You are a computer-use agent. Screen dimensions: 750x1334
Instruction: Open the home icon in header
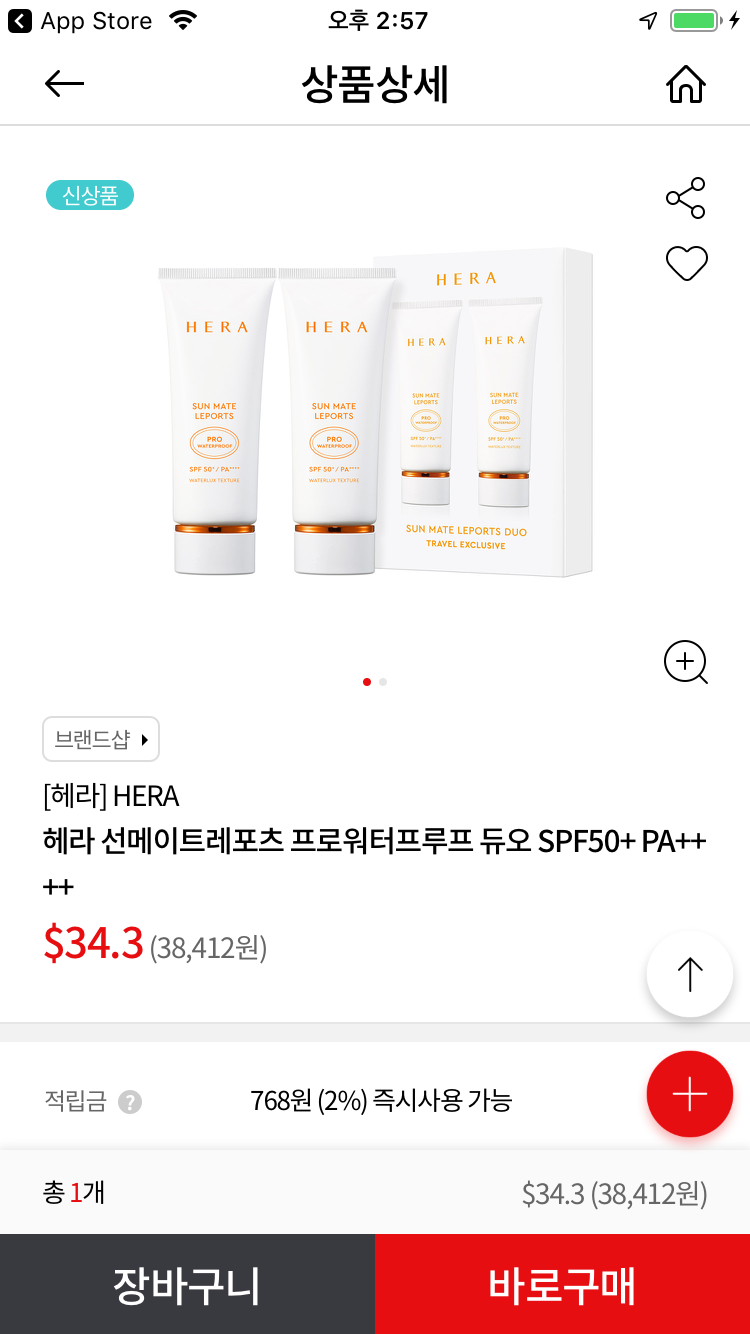686,85
